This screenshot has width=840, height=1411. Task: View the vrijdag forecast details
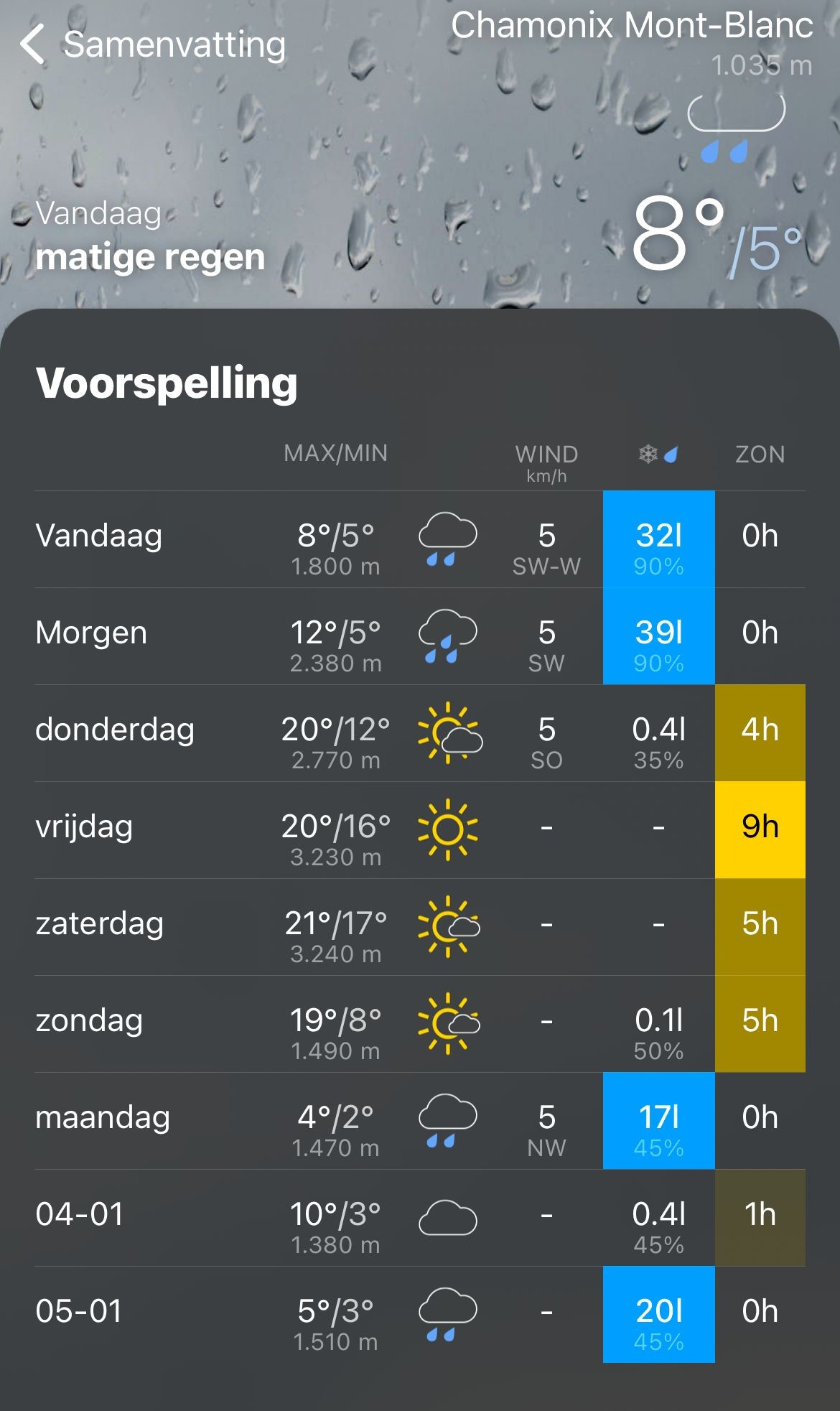coord(420,830)
